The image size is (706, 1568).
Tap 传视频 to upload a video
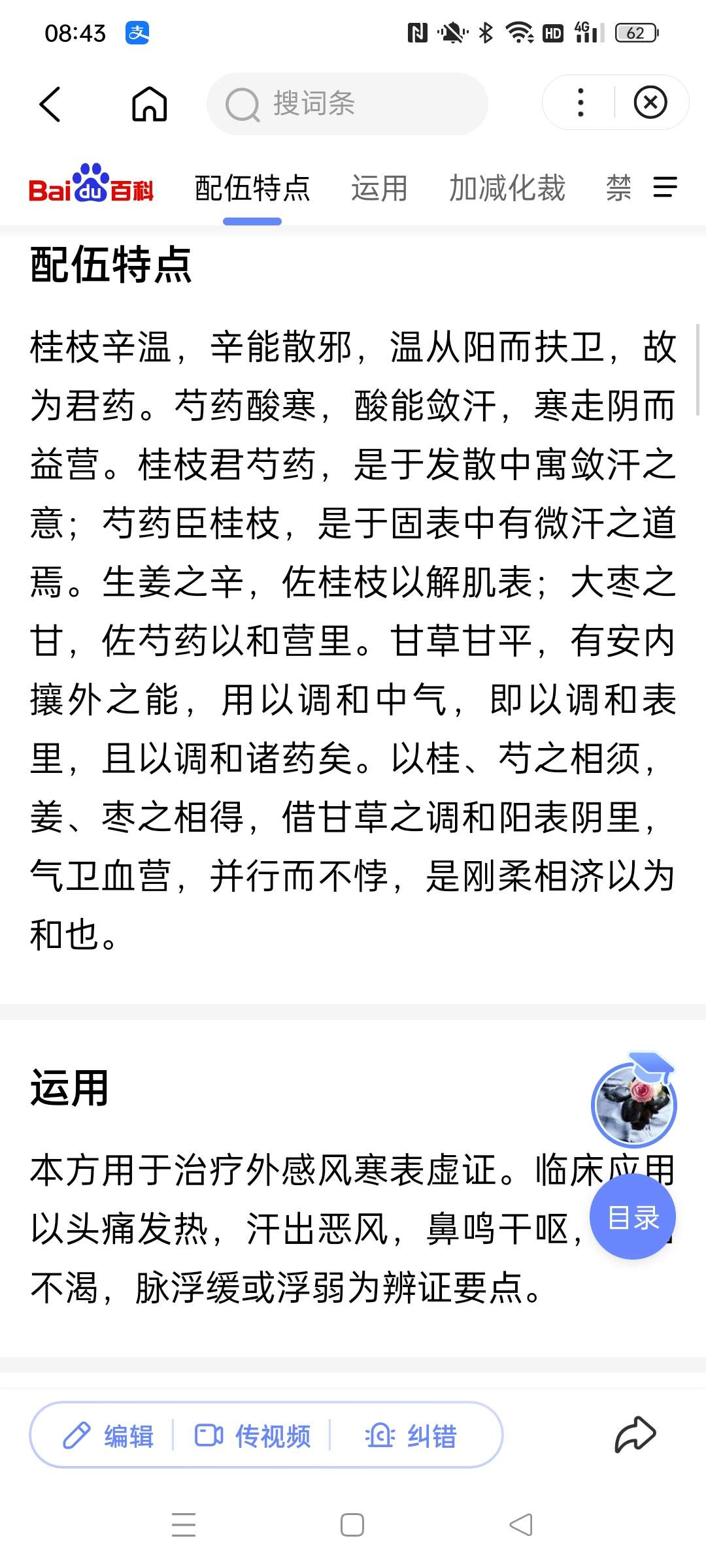coord(252,1437)
